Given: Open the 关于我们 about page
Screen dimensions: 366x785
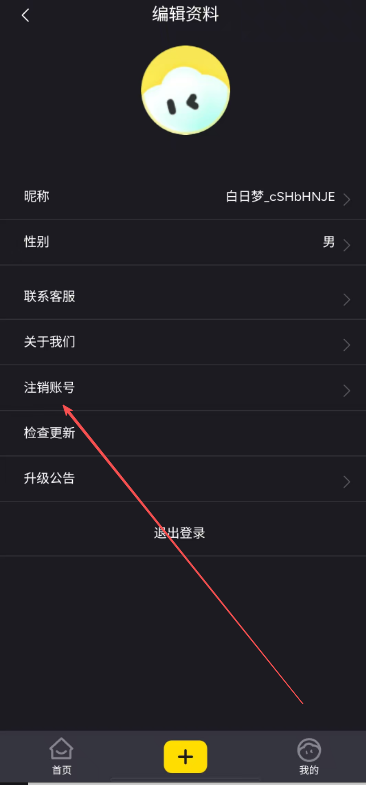Looking at the screenshot, I should pyautogui.click(x=183, y=342).
